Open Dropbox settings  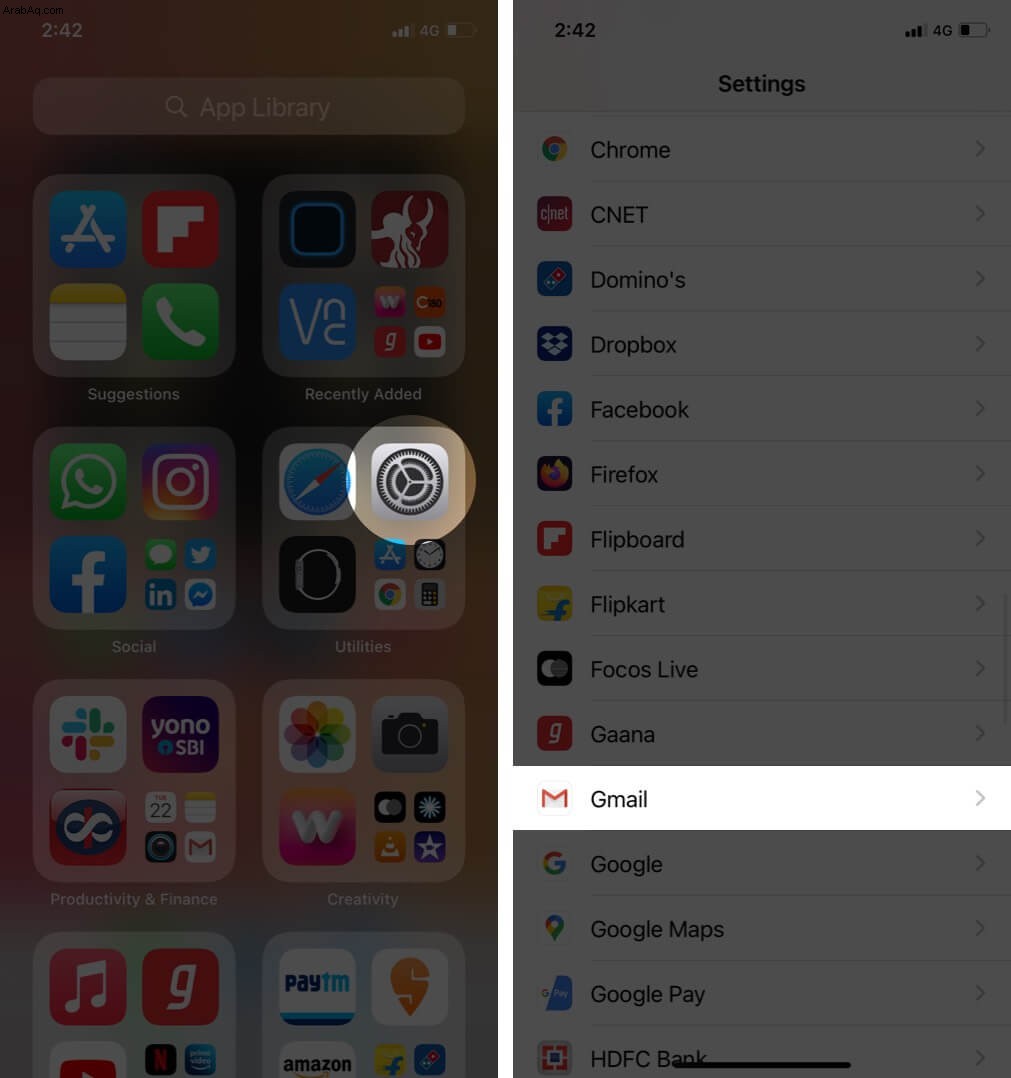(x=761, y=344)
